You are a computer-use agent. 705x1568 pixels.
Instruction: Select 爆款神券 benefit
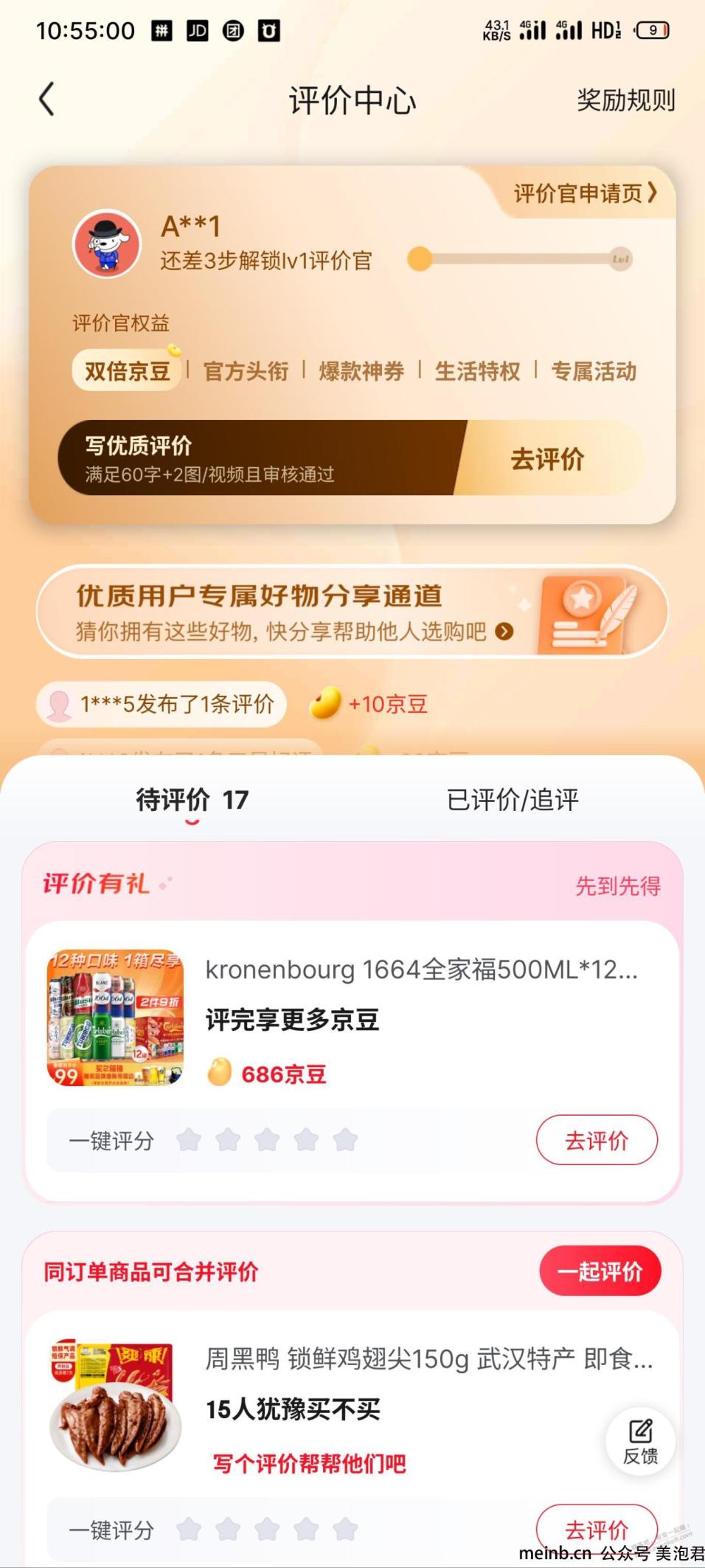(x=361, y=370)
